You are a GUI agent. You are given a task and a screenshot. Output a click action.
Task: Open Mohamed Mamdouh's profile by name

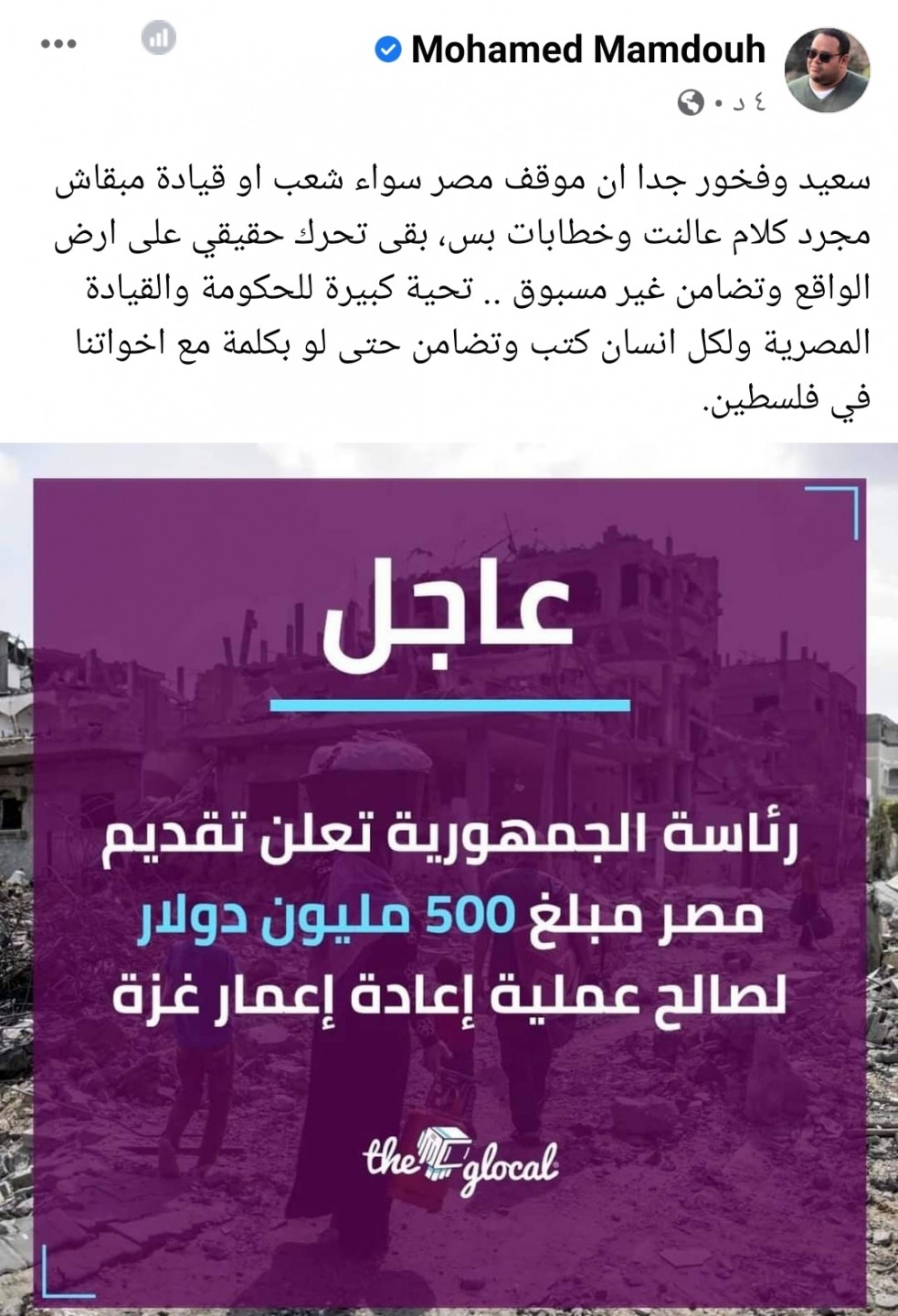587,49
